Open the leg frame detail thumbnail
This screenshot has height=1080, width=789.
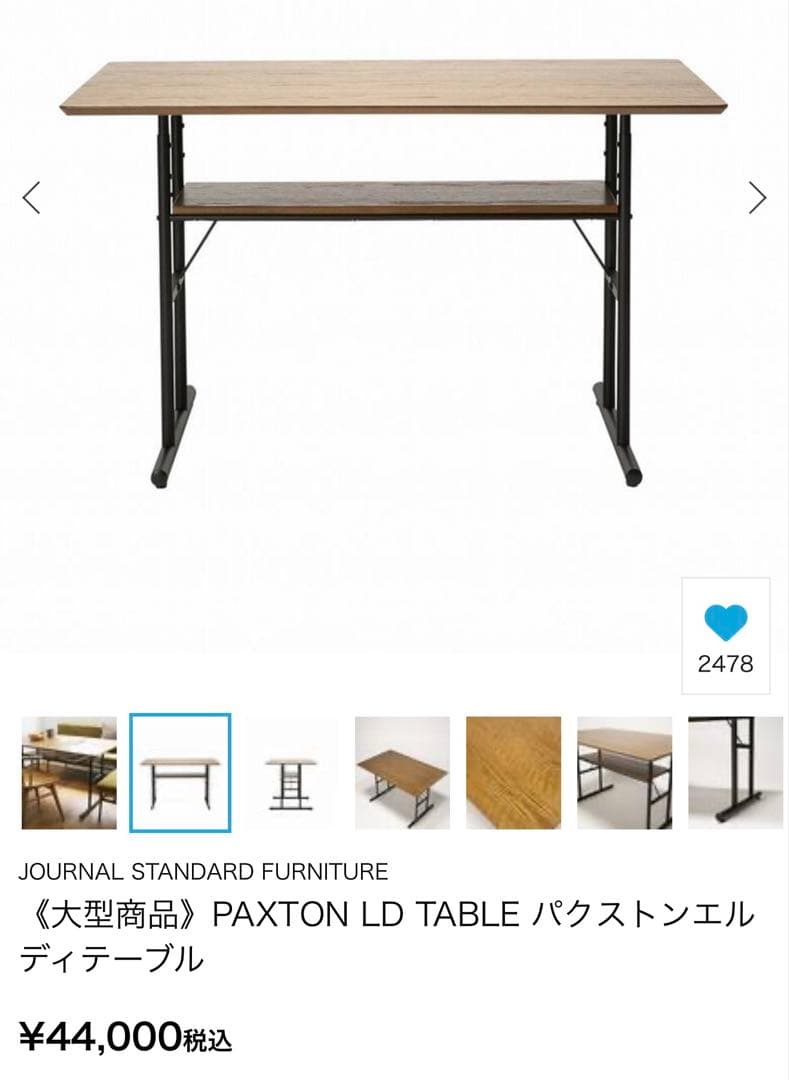(x=736, y=774)
